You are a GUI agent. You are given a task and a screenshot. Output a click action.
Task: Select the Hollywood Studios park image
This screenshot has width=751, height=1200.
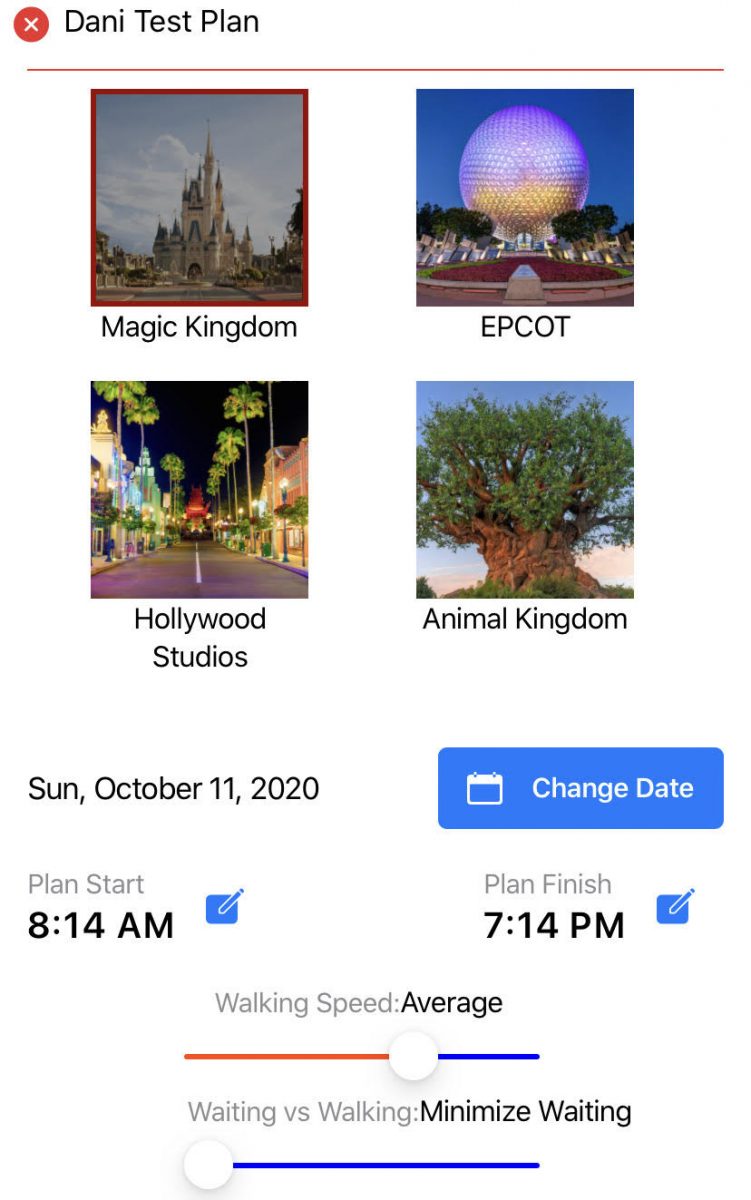(199, 489)
